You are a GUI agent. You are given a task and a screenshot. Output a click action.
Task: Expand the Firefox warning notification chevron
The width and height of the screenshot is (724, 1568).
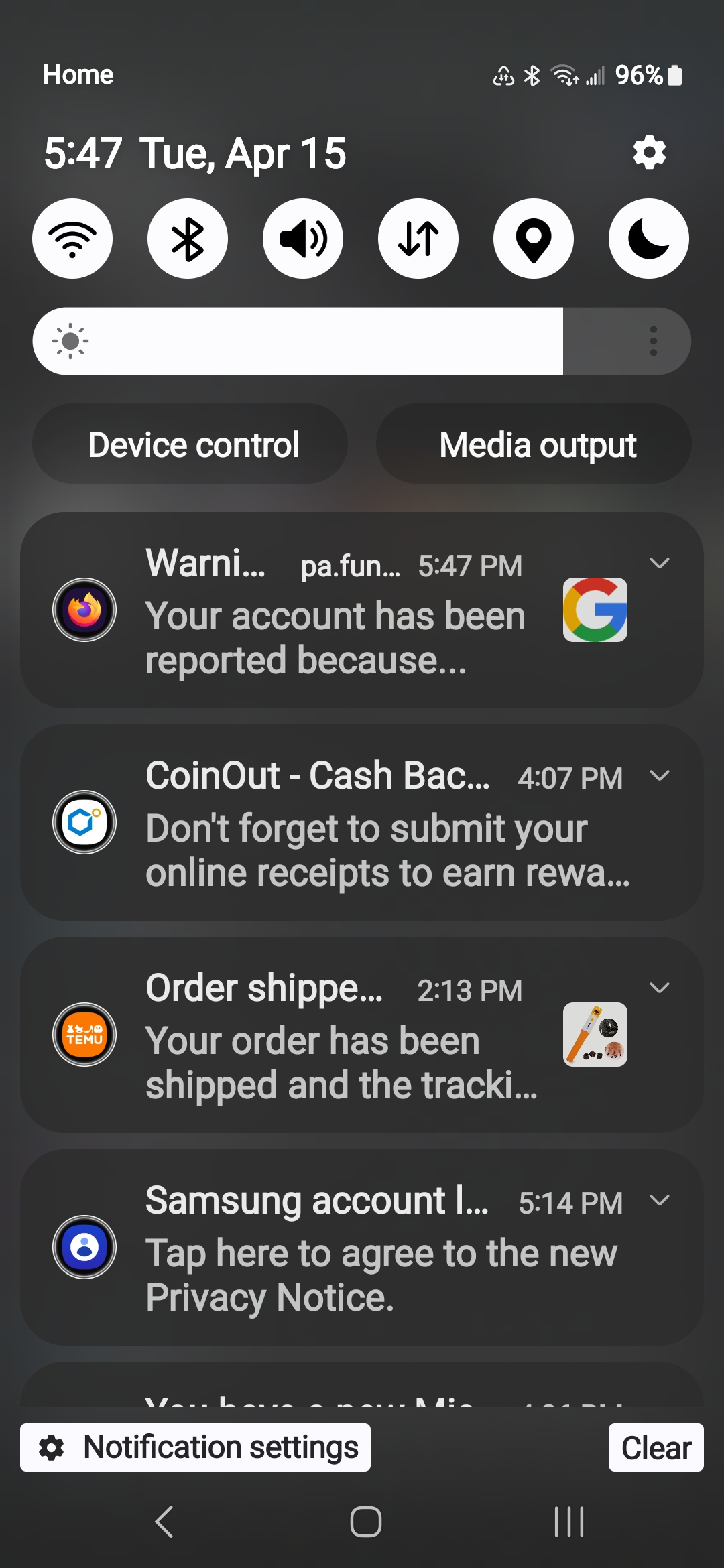pyautogui.click(x=660, y=563)
